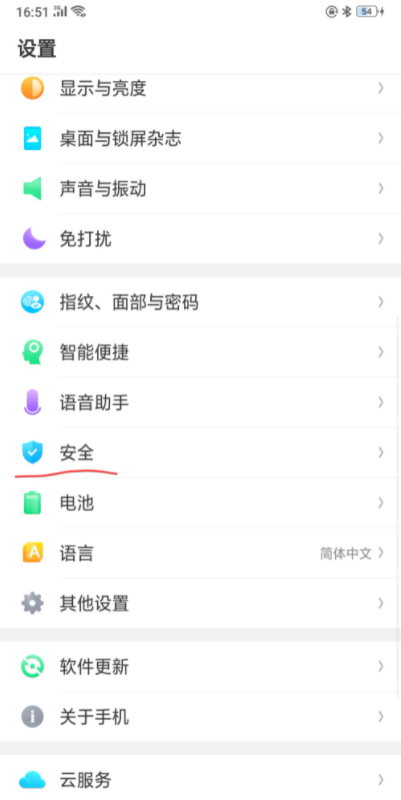401x800 pixels.
Task: Open 其他设置
Action: (200, 604)
